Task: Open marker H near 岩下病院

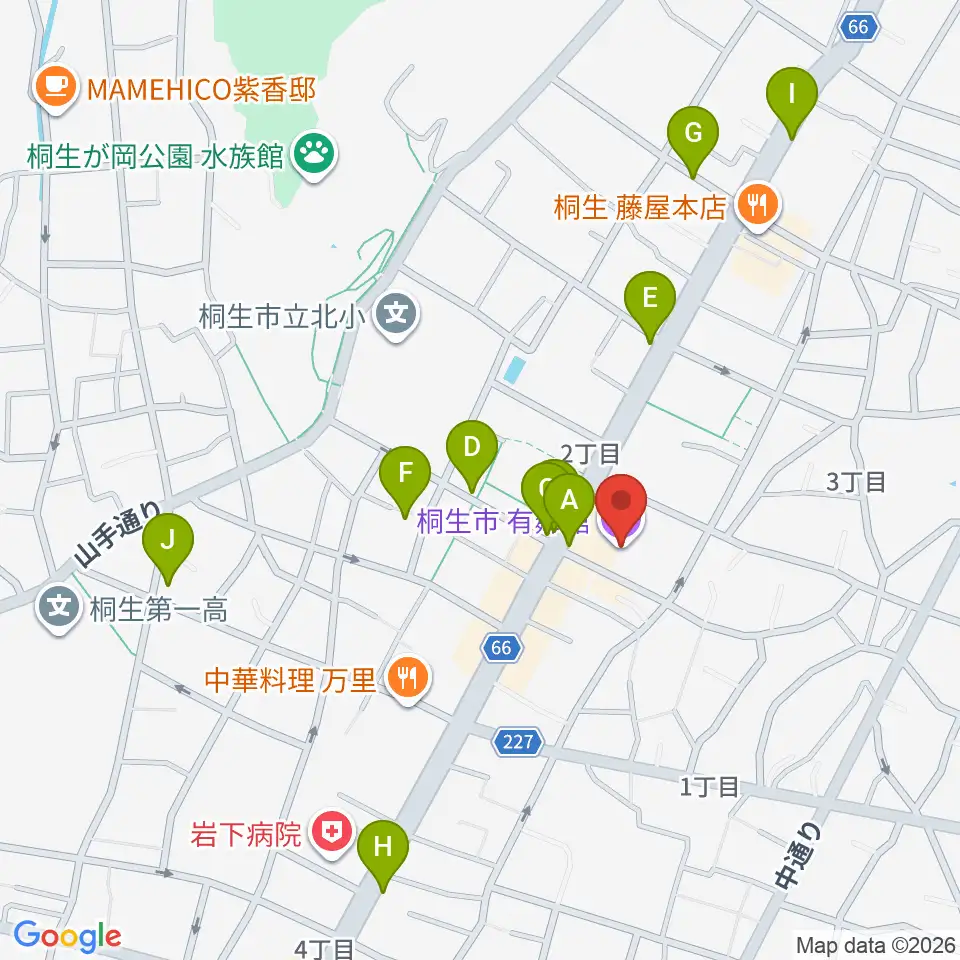Action: (x=383, y=852)
